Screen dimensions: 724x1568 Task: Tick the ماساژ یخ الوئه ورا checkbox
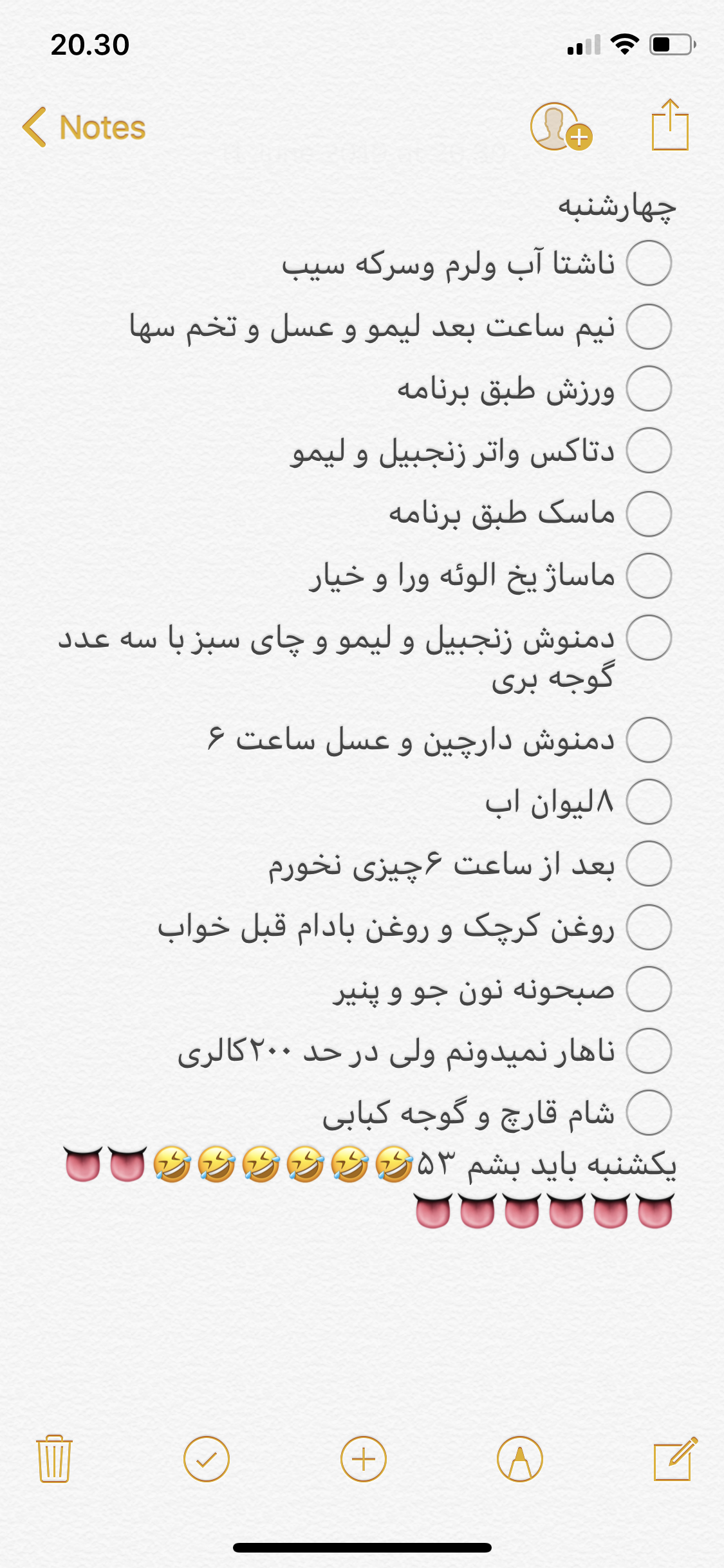pos(649,576)
